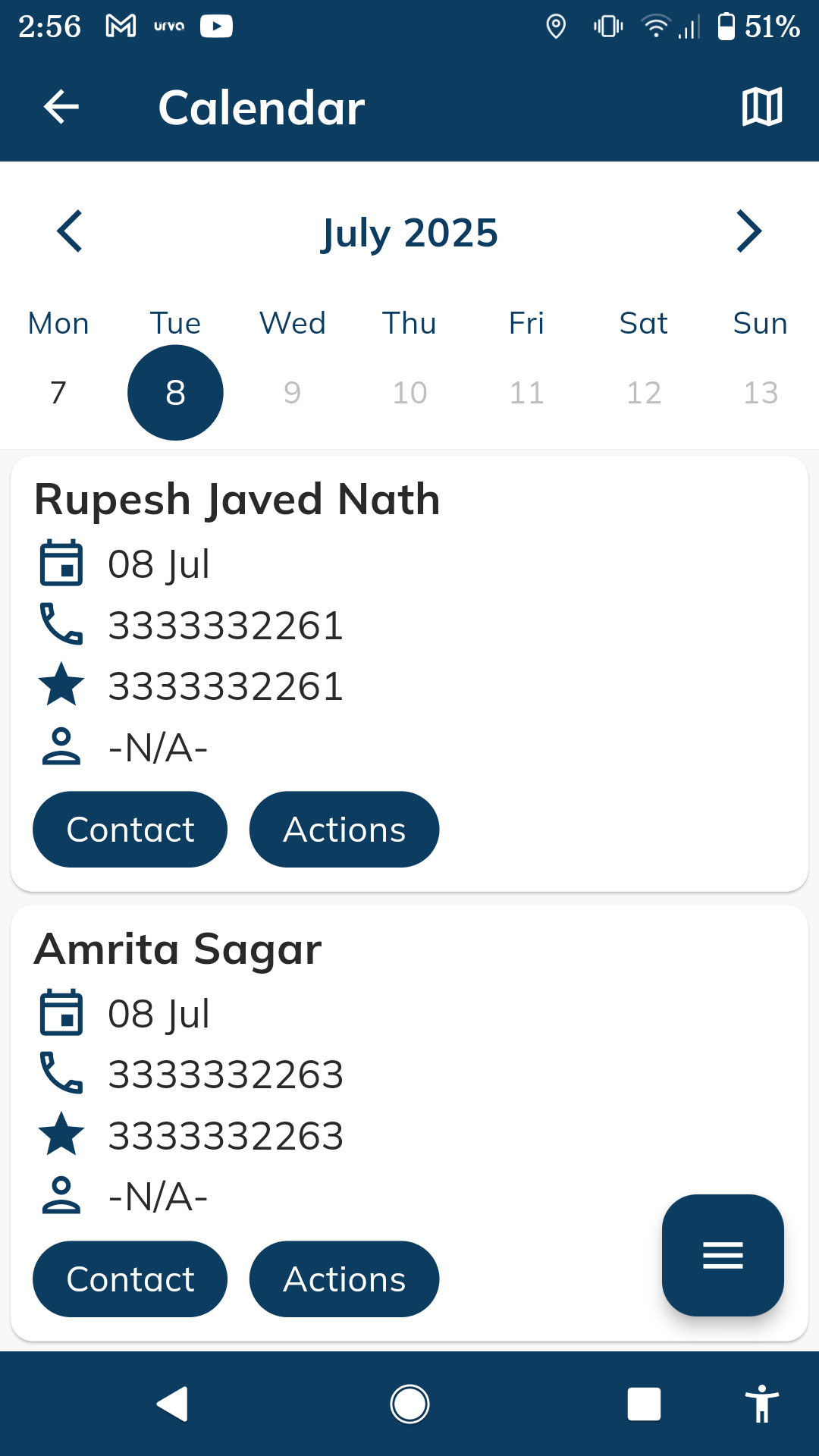
Task: Select Friday 11 in the calendar
Action: click(x=527, y=393)
